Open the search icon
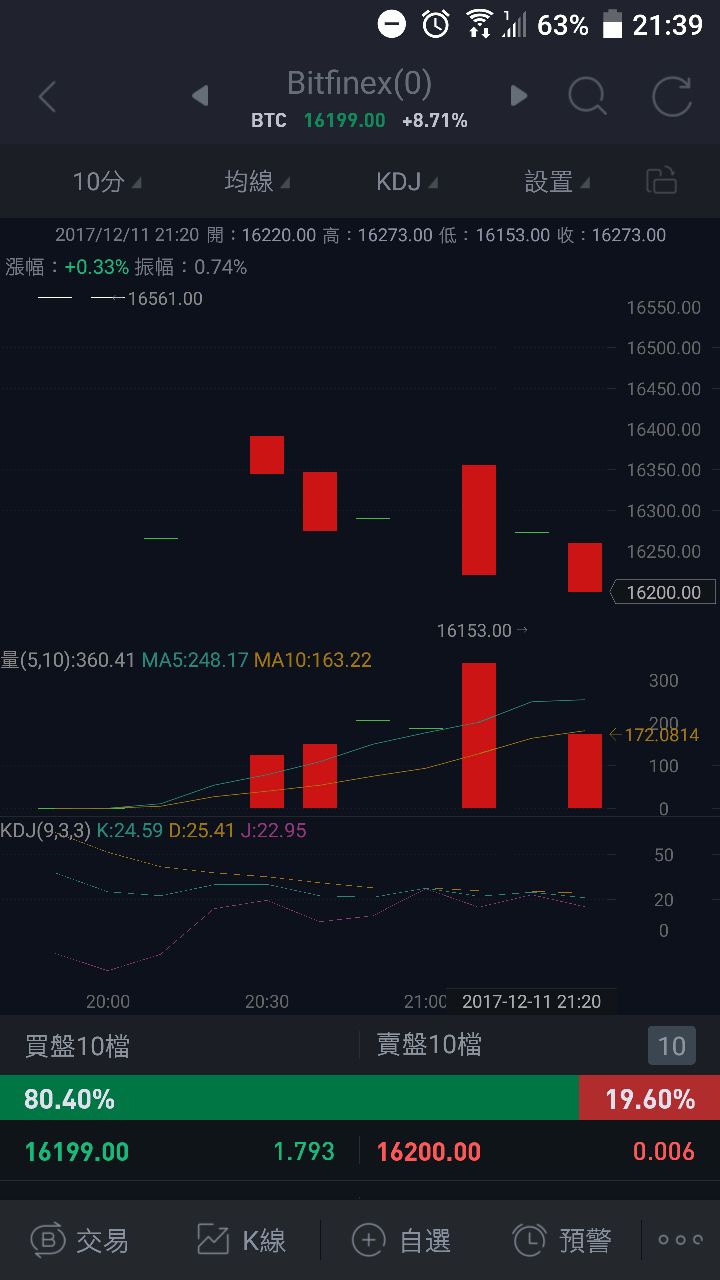This screenshot has width=720, height=1280. (x=587, y=97)
